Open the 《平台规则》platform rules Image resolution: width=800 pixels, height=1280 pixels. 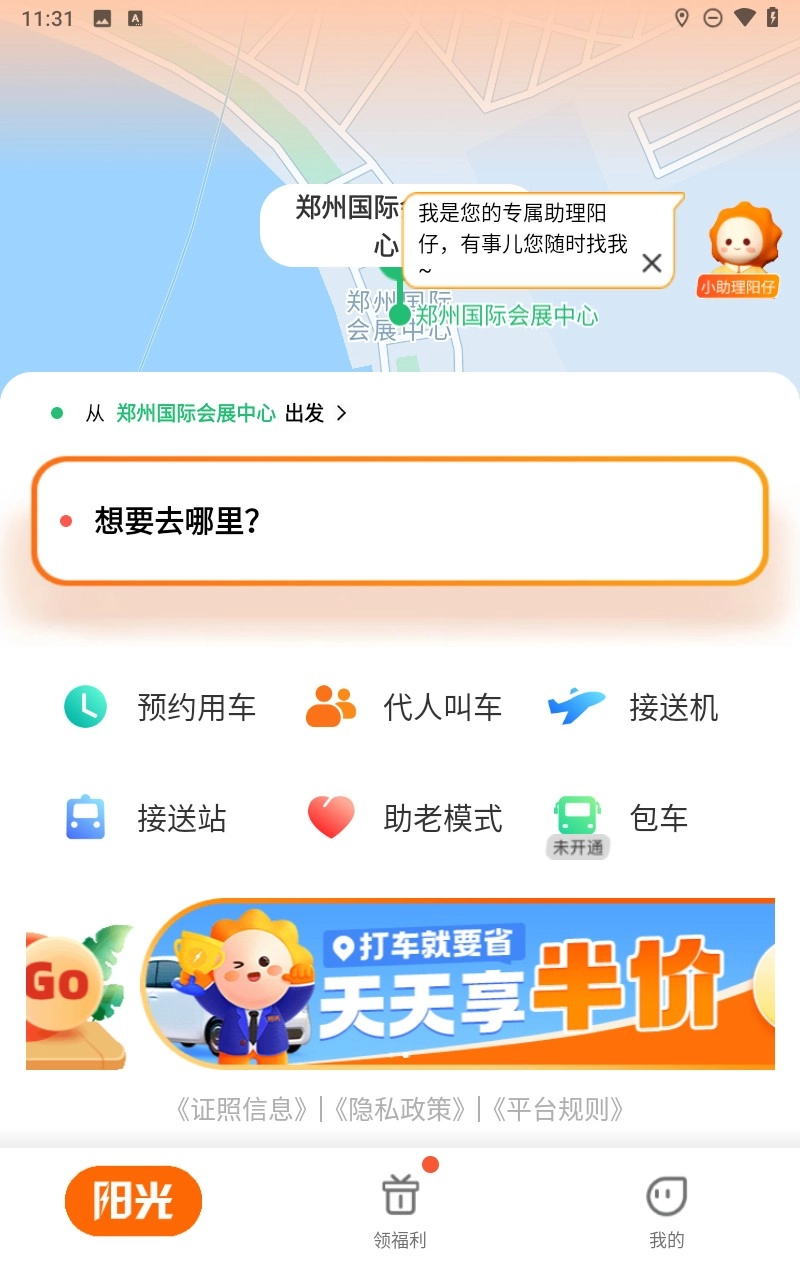coord(558,1108)
